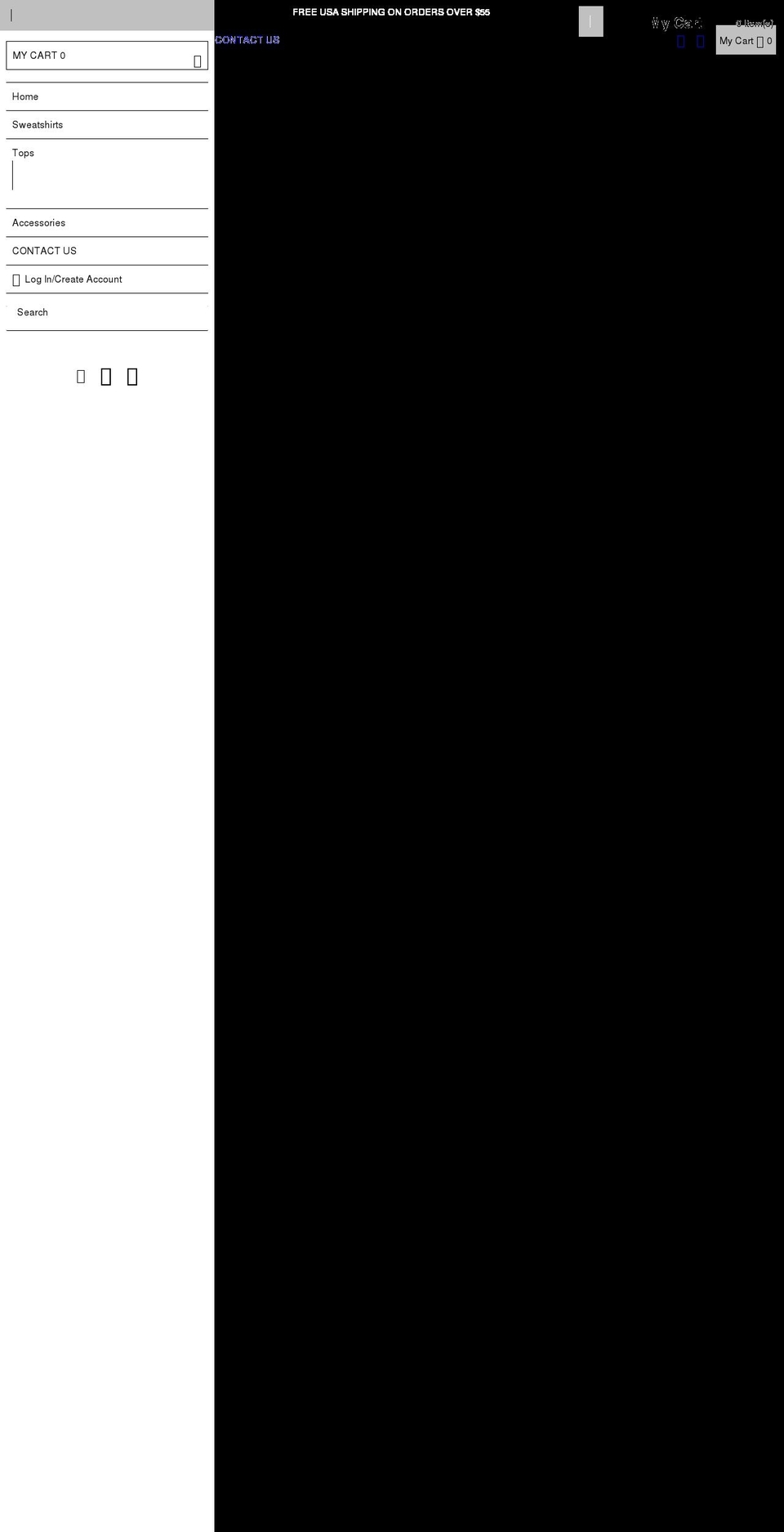
Task: Go to the Home menu item
Action: coord(25,96)
